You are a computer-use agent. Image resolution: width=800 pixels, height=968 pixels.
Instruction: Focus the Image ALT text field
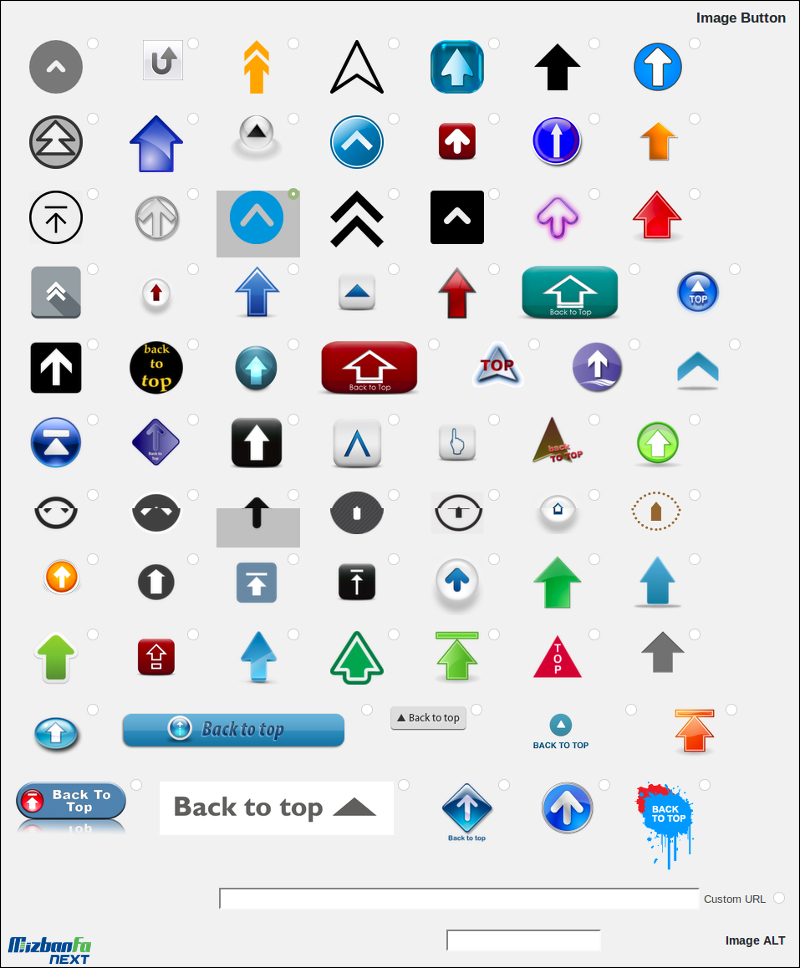click(x=522, y=940)
